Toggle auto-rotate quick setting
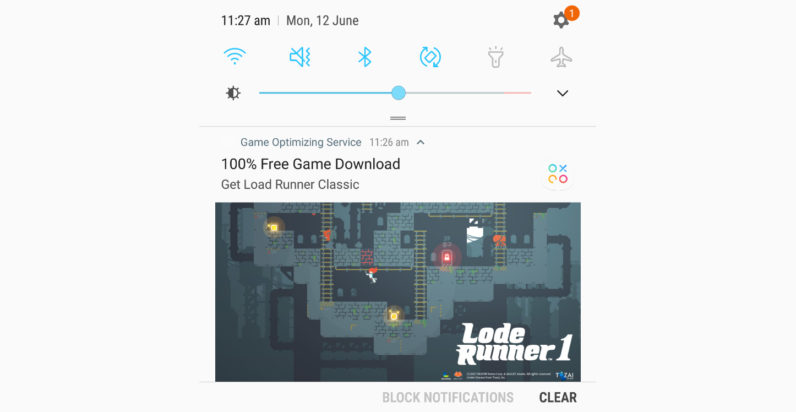This screenshot has width=796, height=412. [430, 57]
